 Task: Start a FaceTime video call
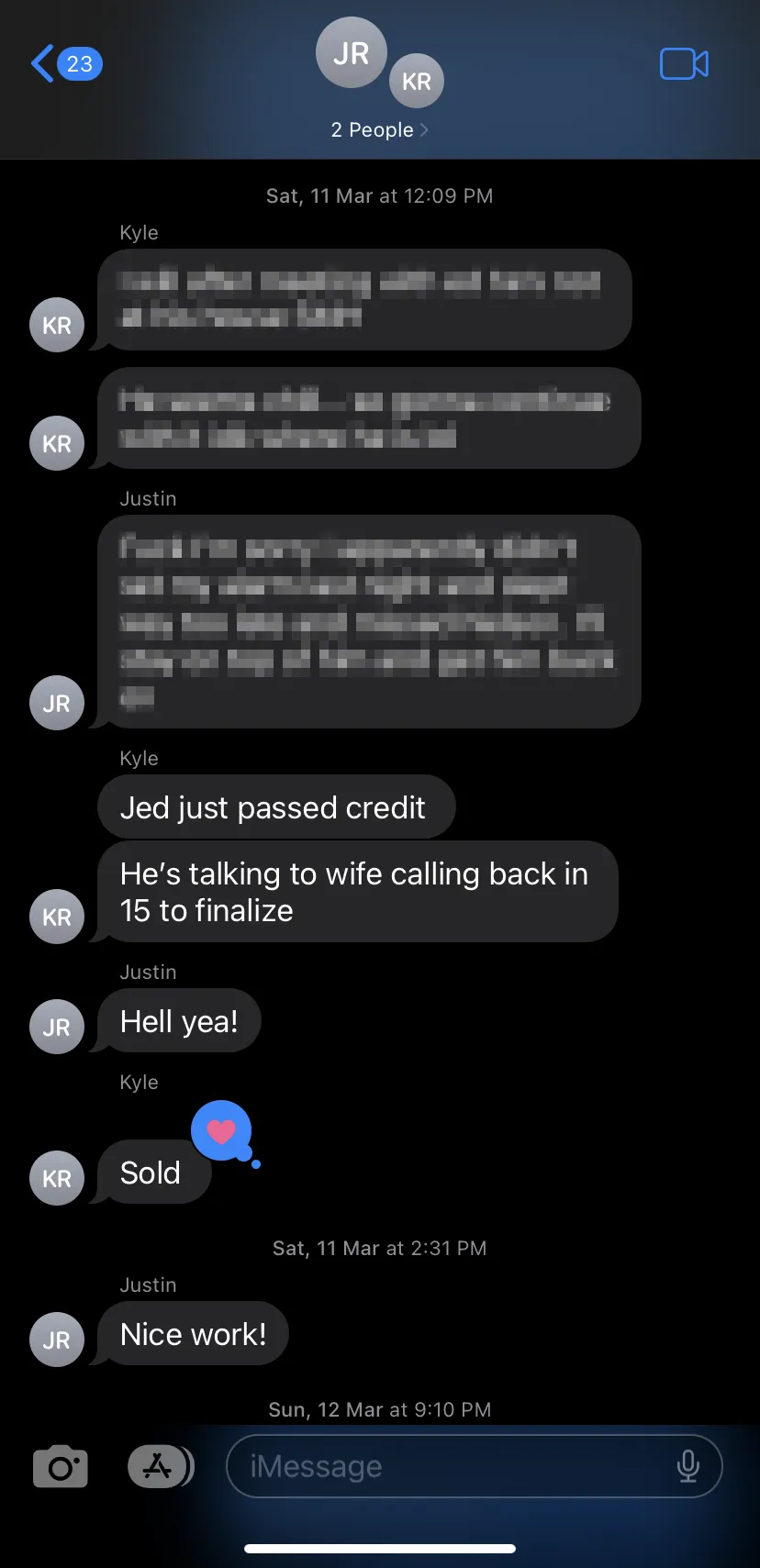(x=684, y=63)
